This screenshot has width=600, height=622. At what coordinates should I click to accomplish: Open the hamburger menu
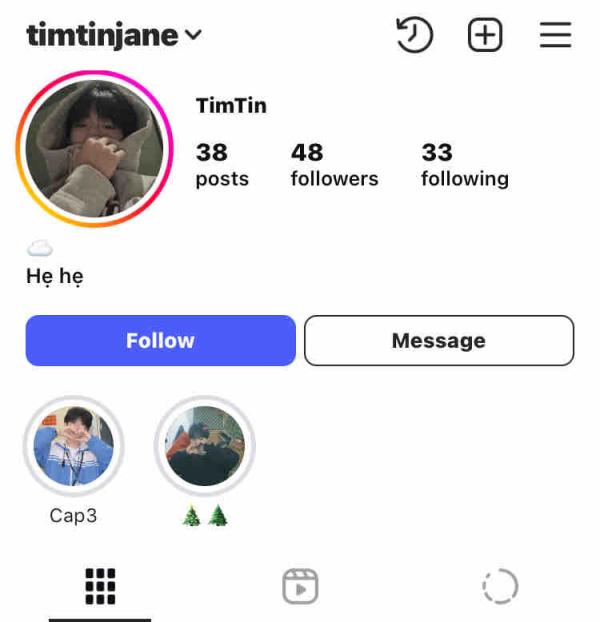[555, 36]
